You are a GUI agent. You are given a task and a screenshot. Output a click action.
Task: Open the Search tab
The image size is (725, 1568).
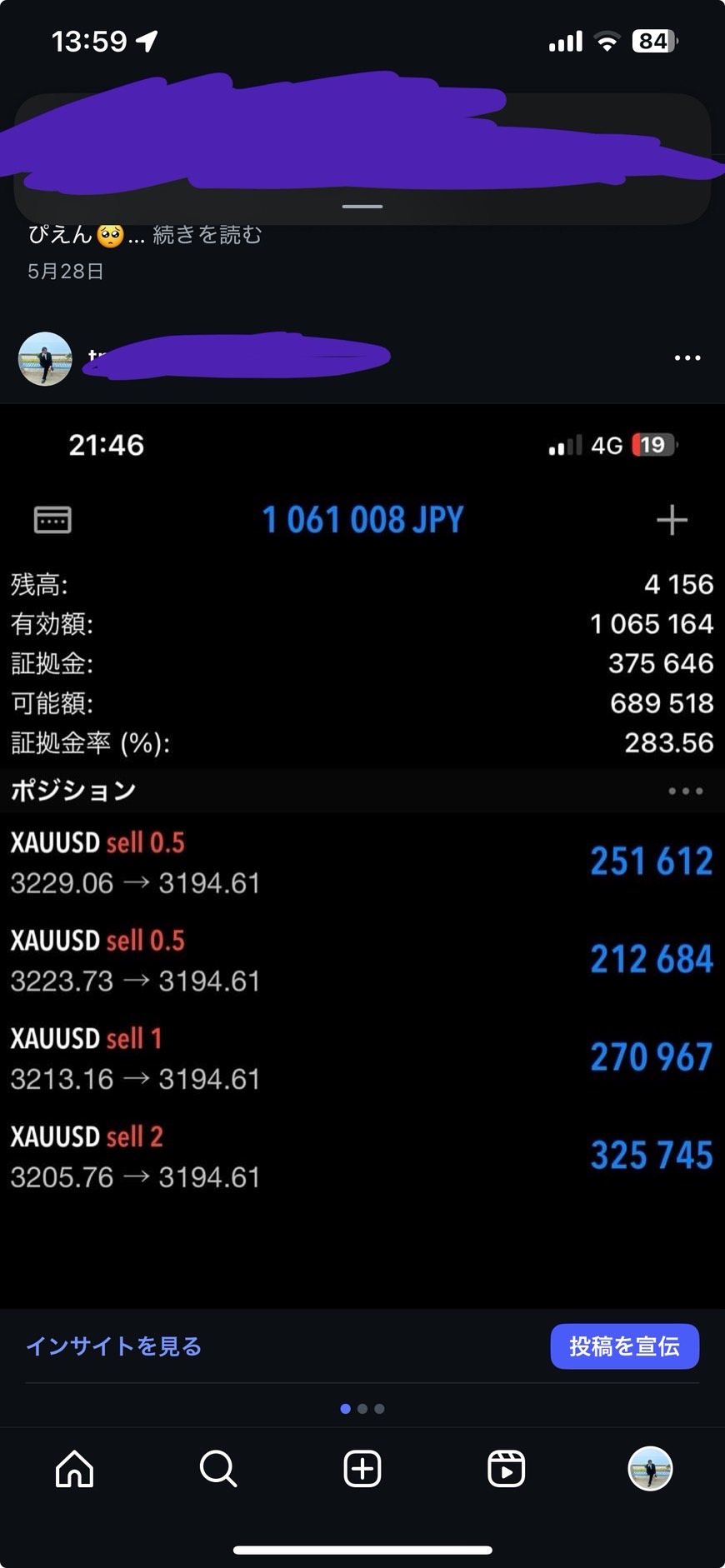[x=218, y=1468]
